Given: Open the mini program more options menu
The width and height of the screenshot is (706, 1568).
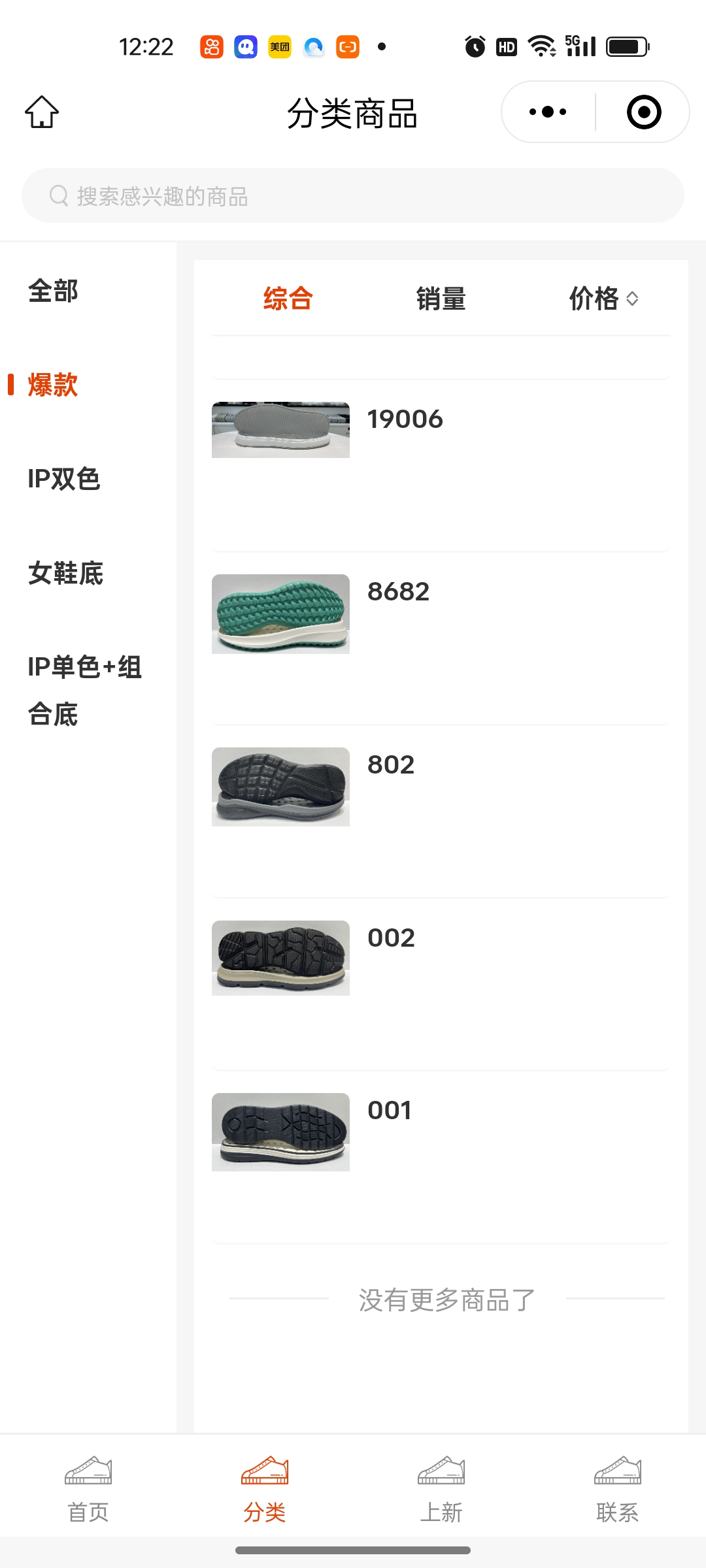Looking at the screenshot, I should (x=548, y=112).
